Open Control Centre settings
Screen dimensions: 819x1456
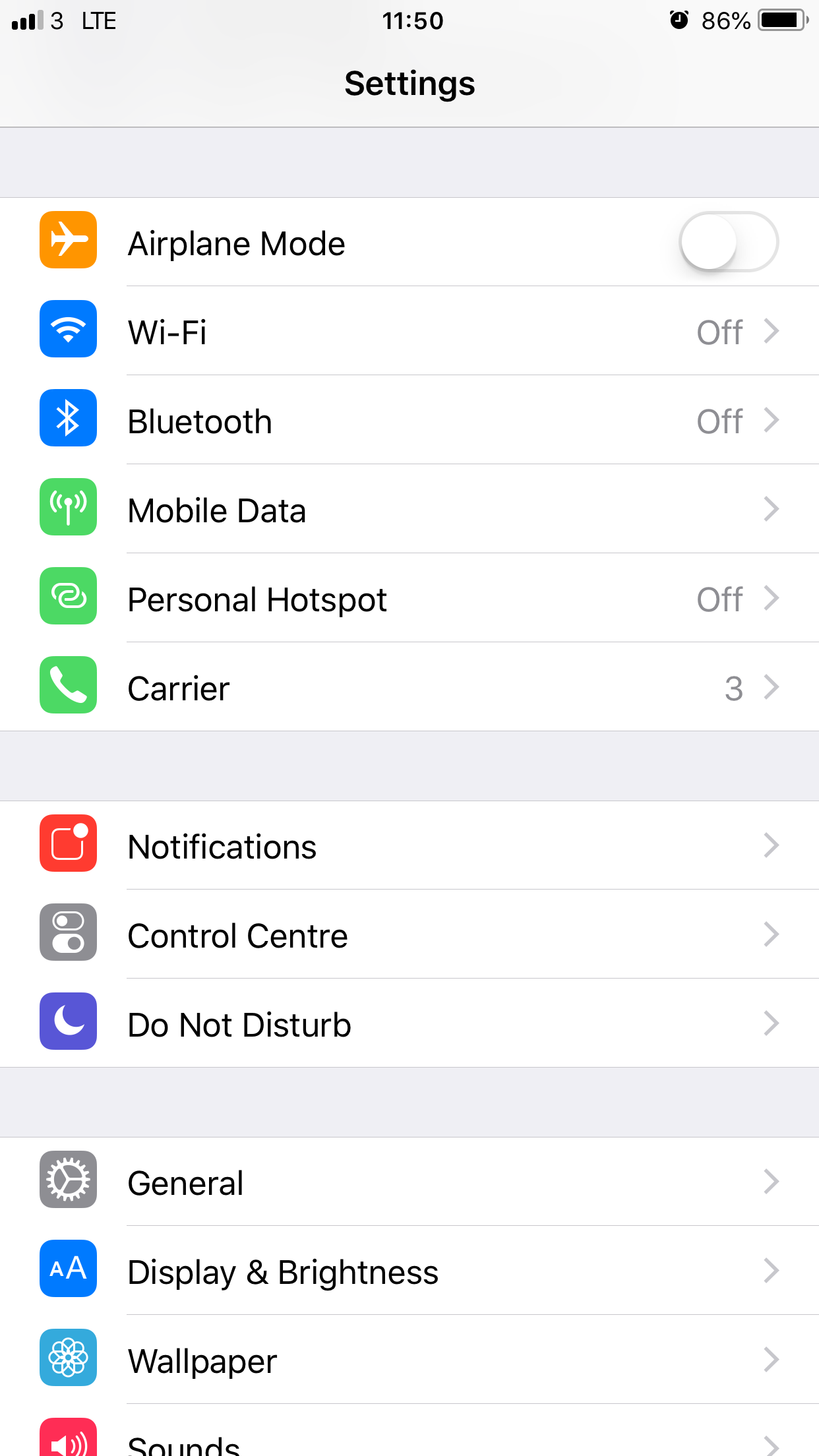(x=409, y=934)
